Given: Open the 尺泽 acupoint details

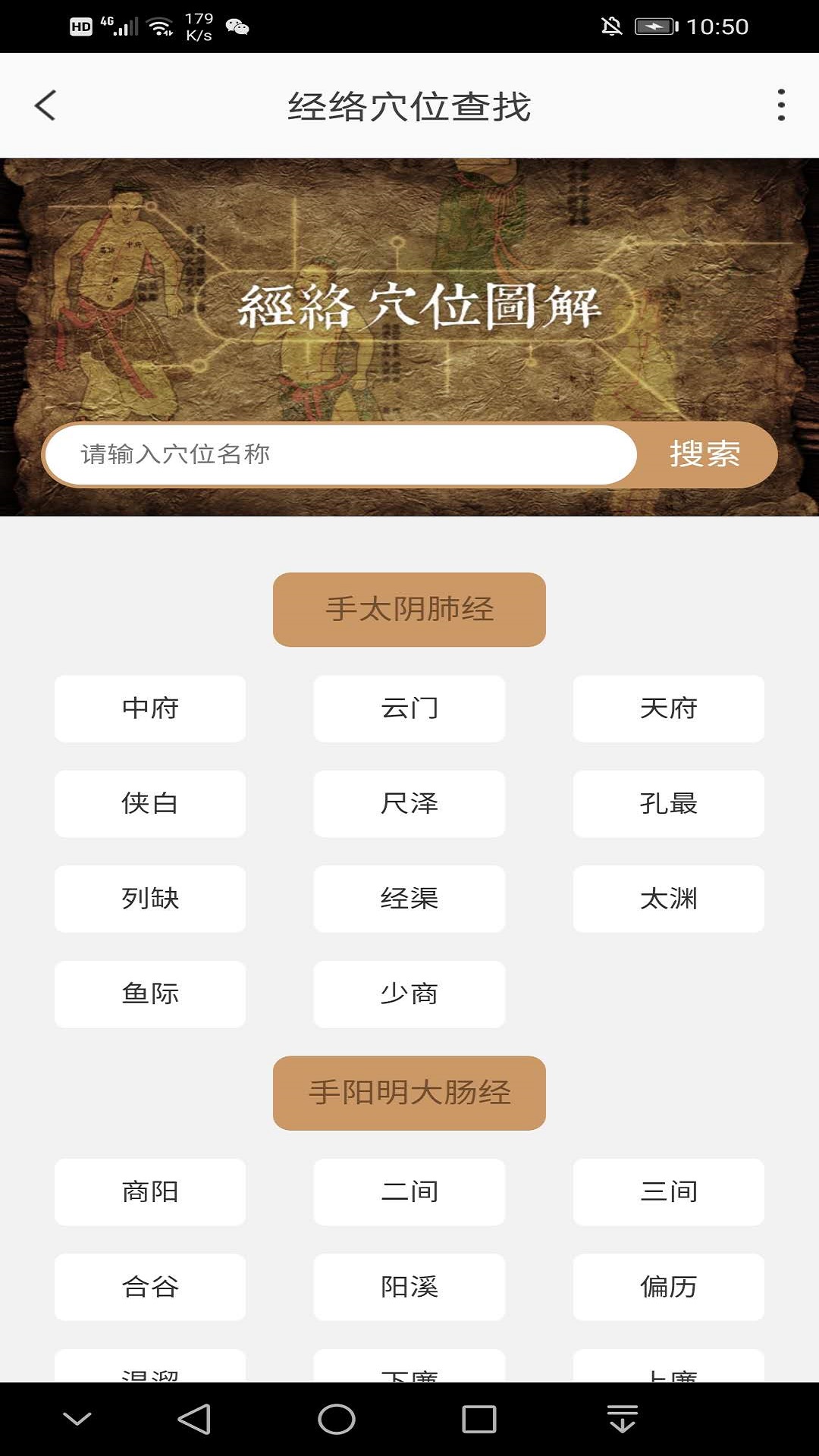Looking at the screenshot, I should [409, 804].
